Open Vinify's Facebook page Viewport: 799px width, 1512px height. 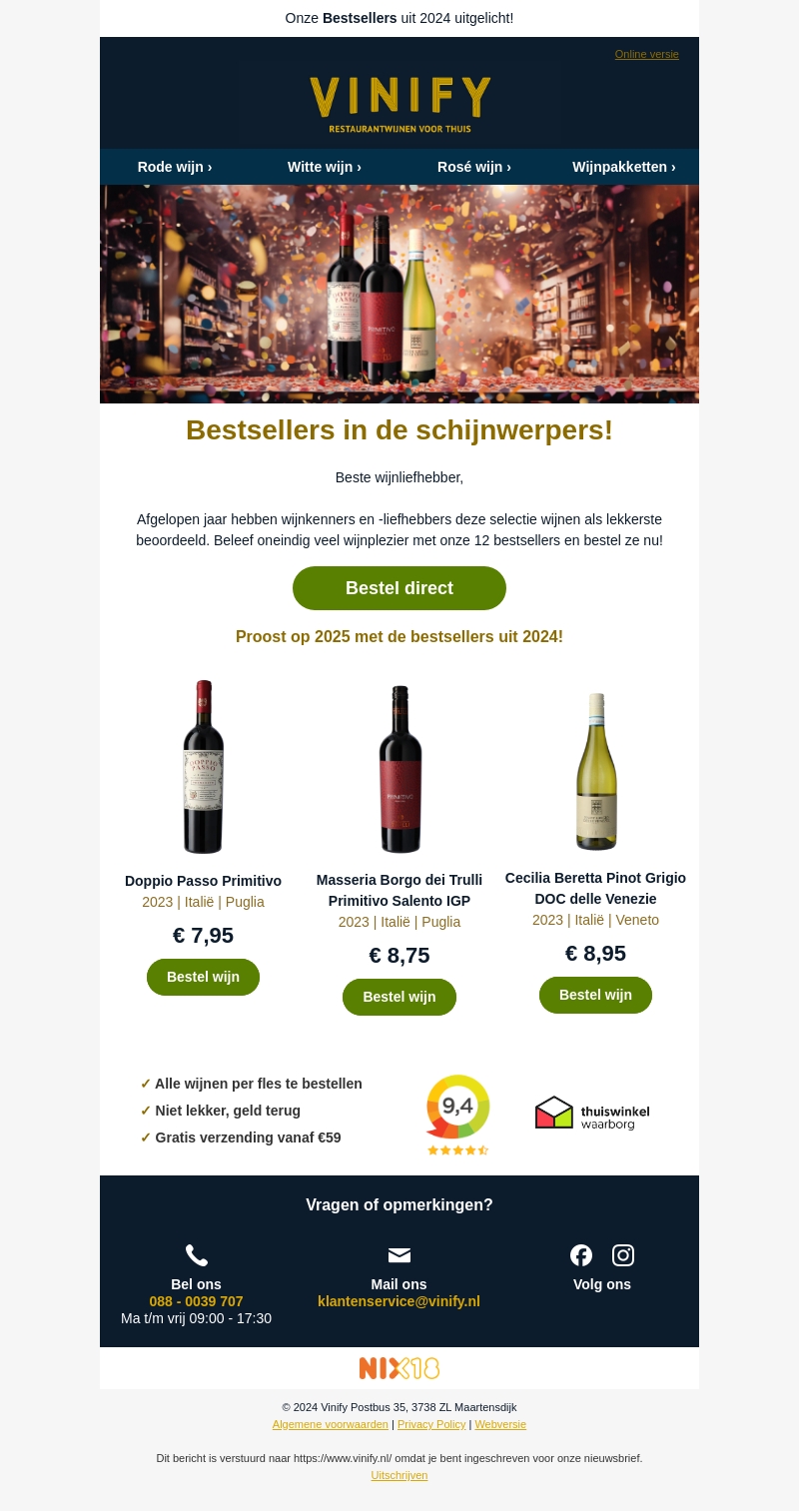(581, 1255)
